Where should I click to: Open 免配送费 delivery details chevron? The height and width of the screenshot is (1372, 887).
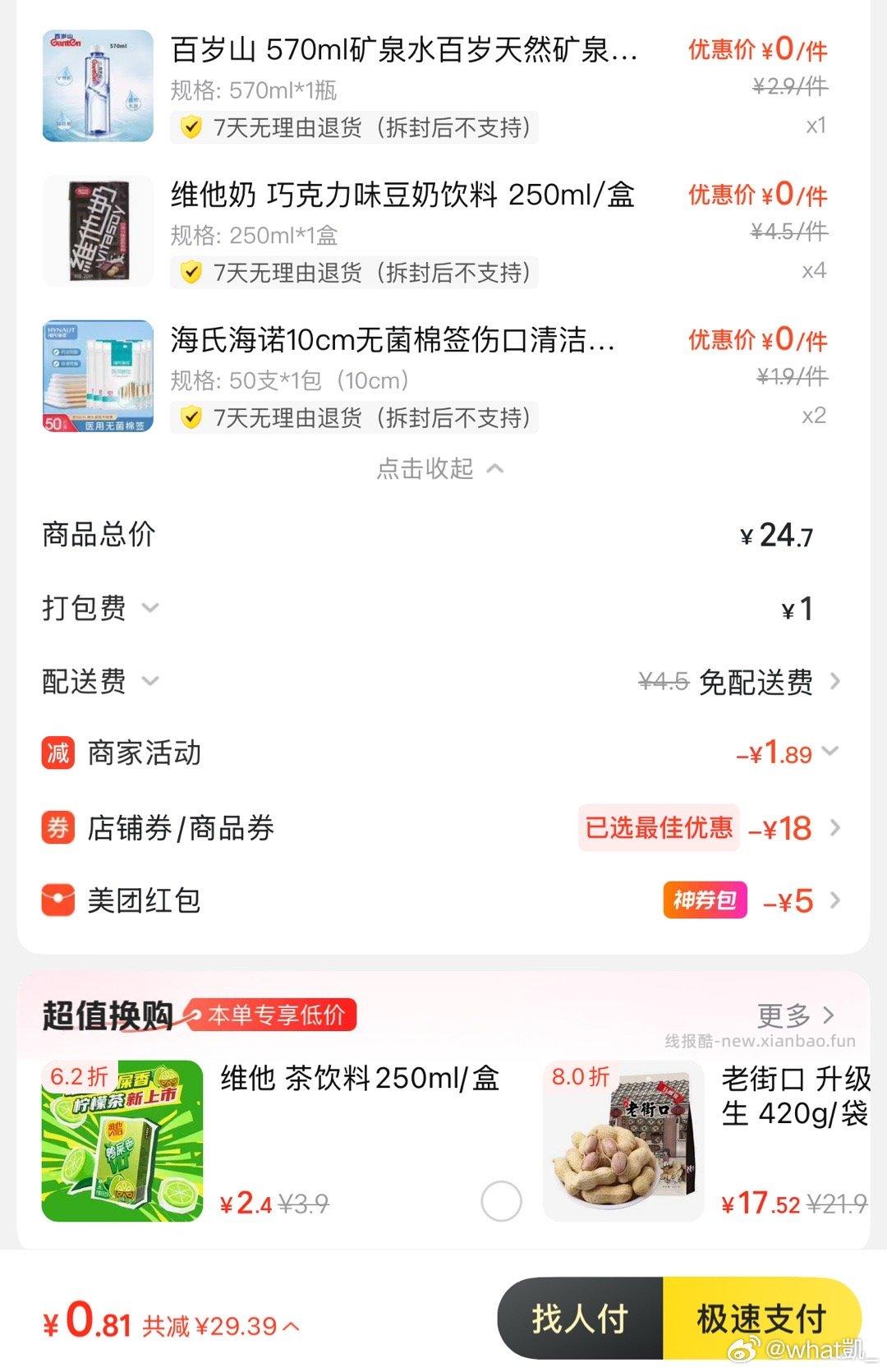pos(836,681)
